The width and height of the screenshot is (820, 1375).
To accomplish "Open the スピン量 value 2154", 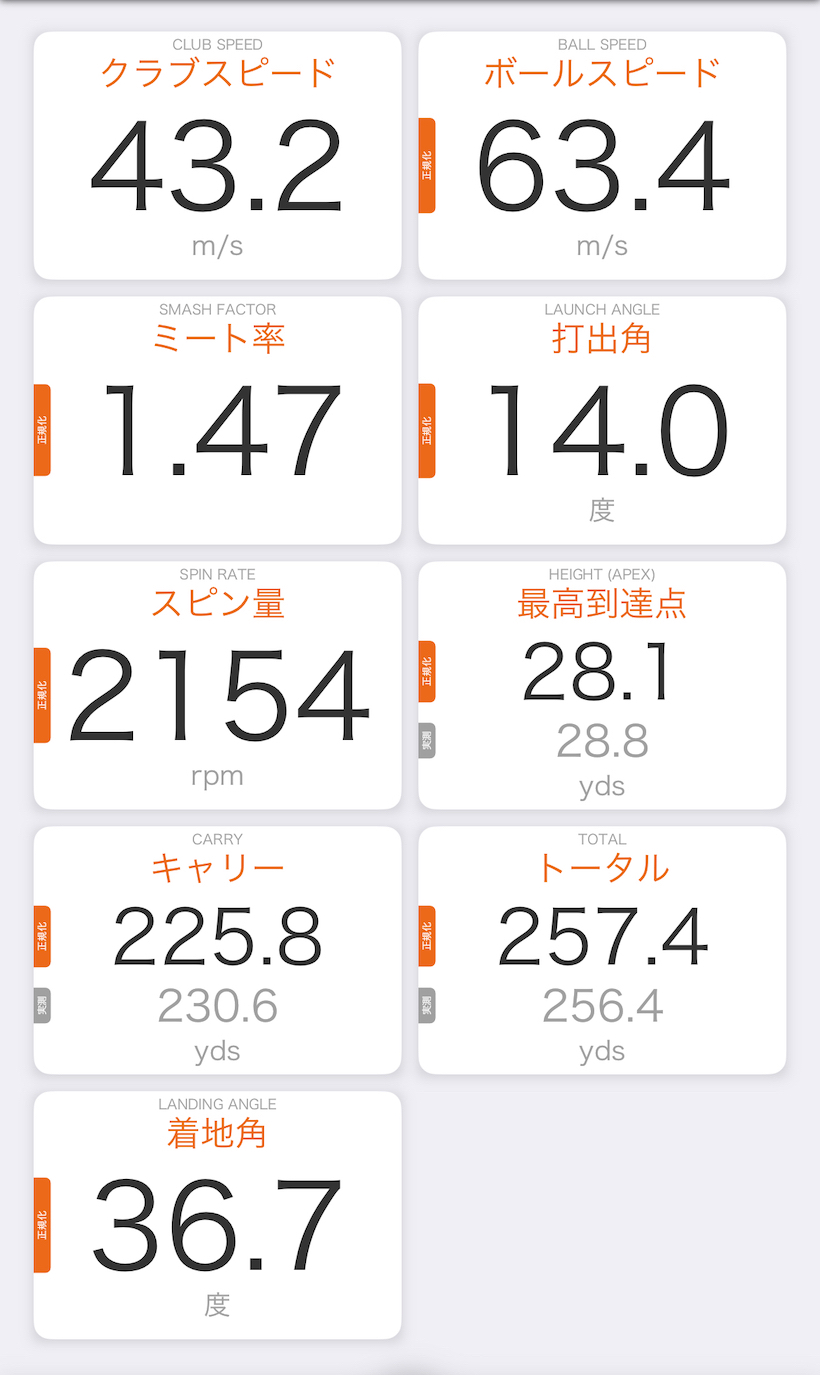I will [x=217, y=690].
